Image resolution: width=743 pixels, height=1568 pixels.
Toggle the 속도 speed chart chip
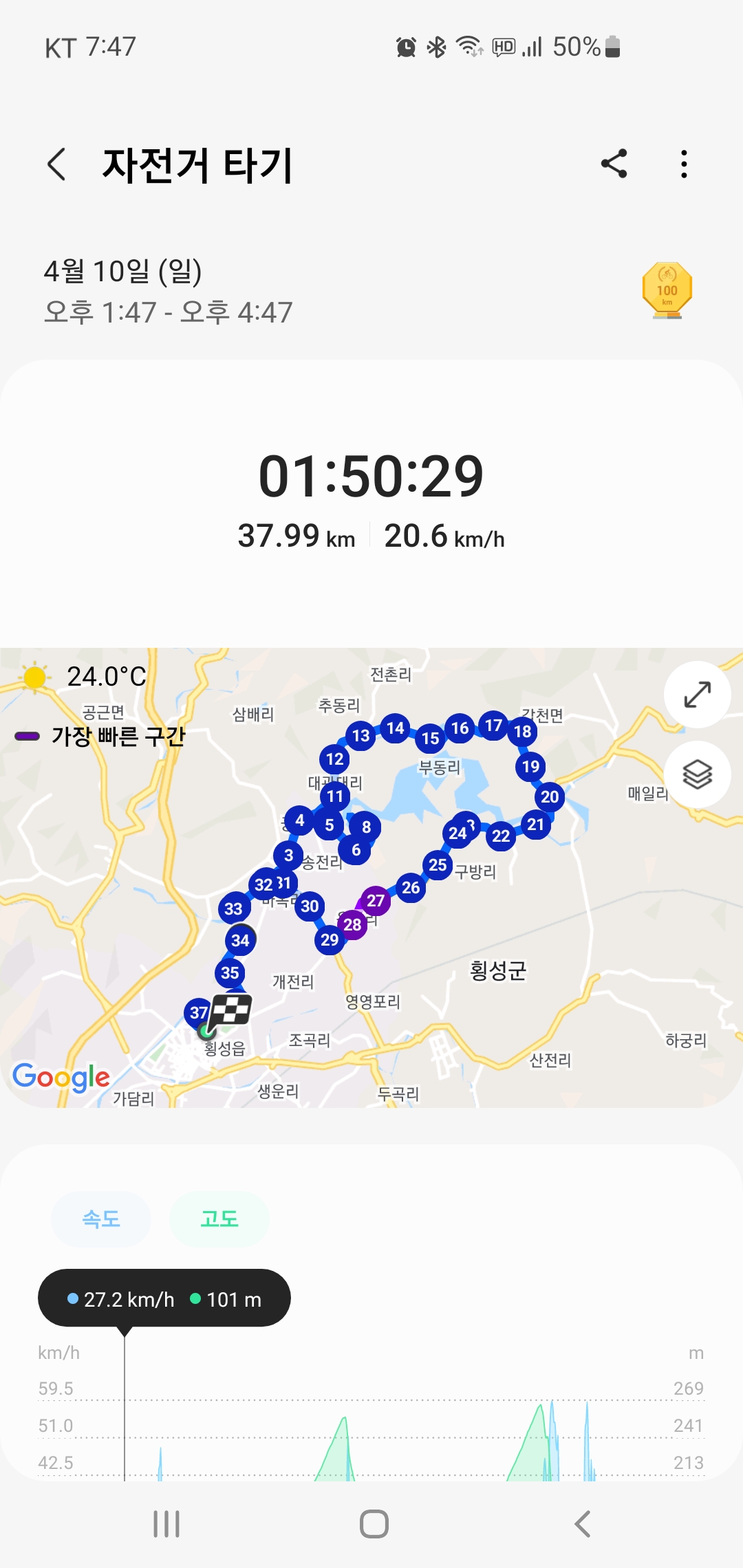point(101,1219)
